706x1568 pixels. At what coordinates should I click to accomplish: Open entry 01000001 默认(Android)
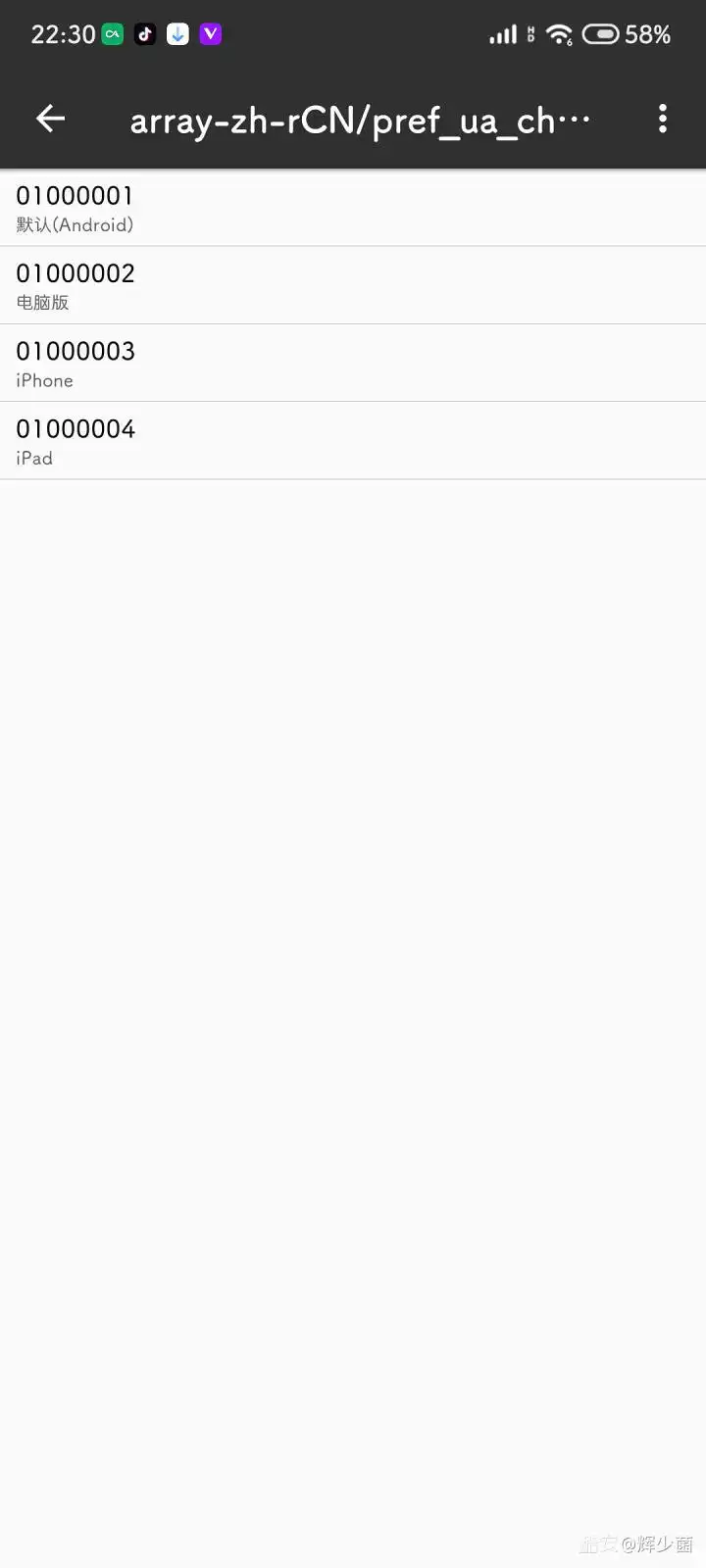pos(353,208)
